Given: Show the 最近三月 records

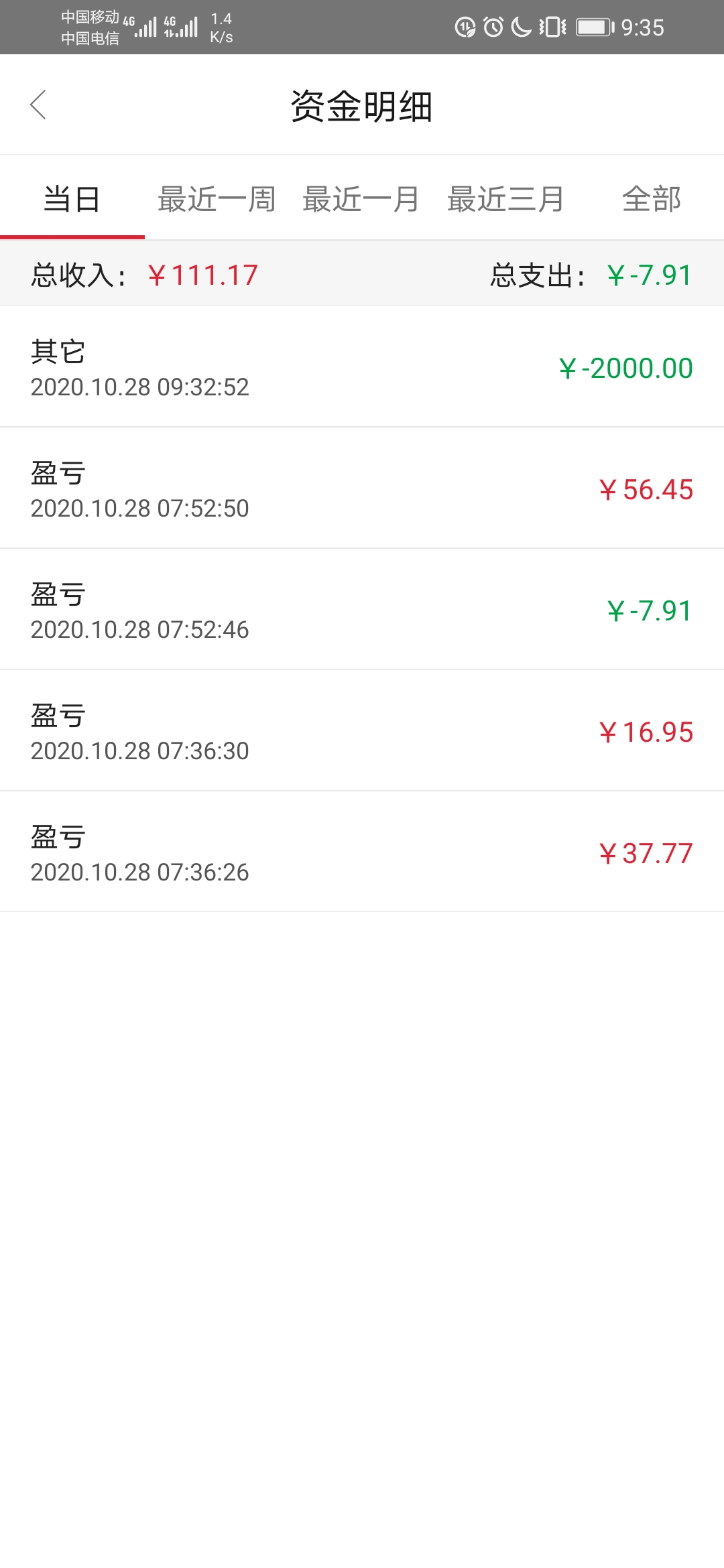Looking at the screenshot, I should point(506,199).
